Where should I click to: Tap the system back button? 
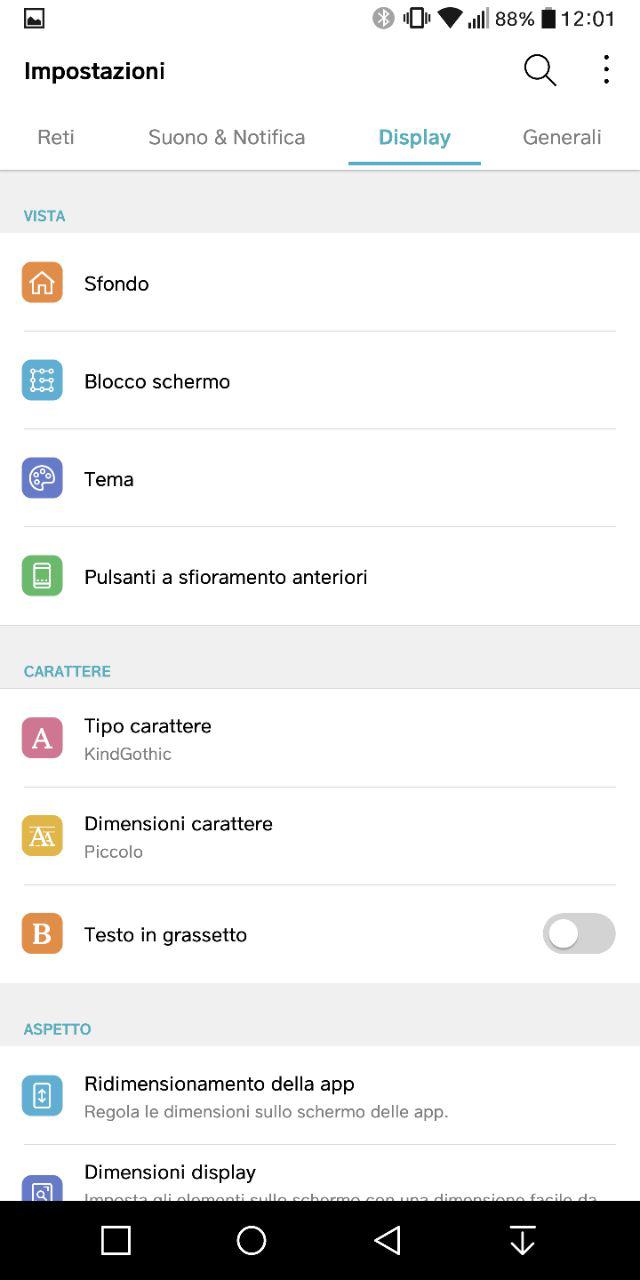387,1240
